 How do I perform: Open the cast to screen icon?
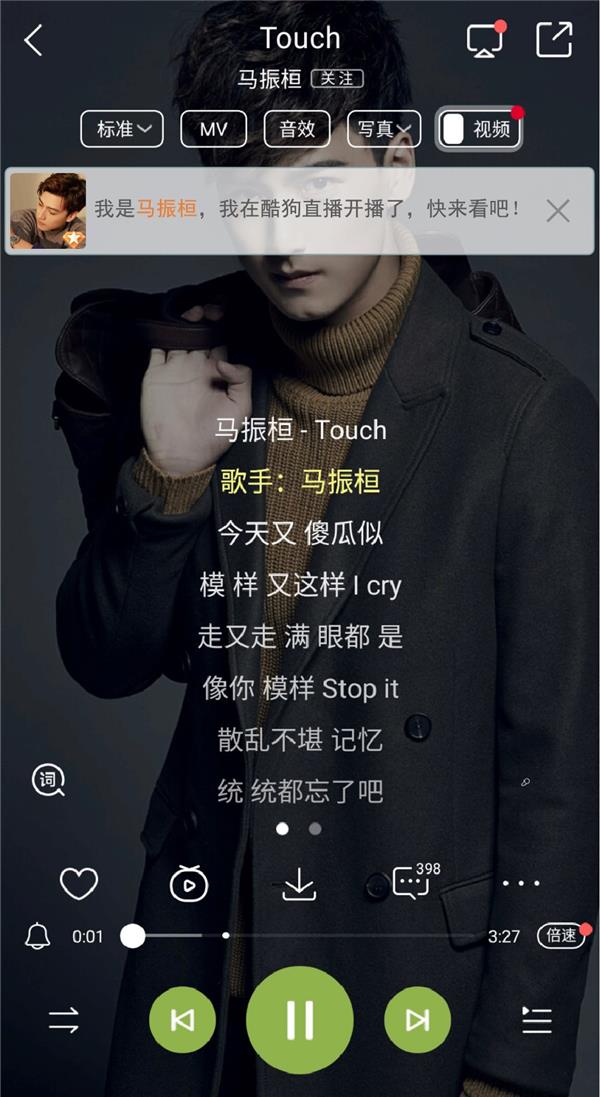[485, 40]
